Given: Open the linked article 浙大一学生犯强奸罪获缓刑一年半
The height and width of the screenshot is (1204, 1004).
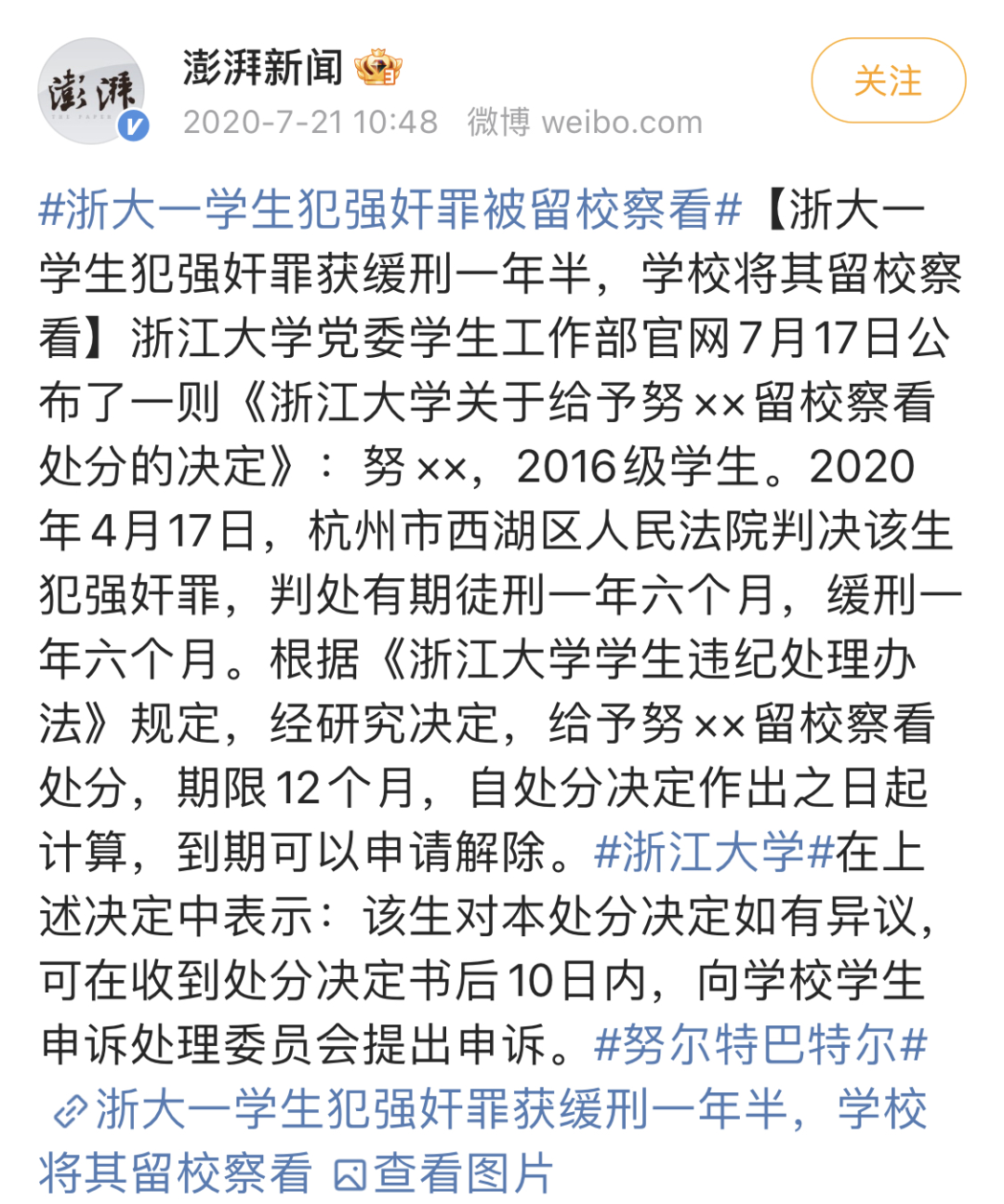Looking at the screenshot, I should [x=483, y=1110].
